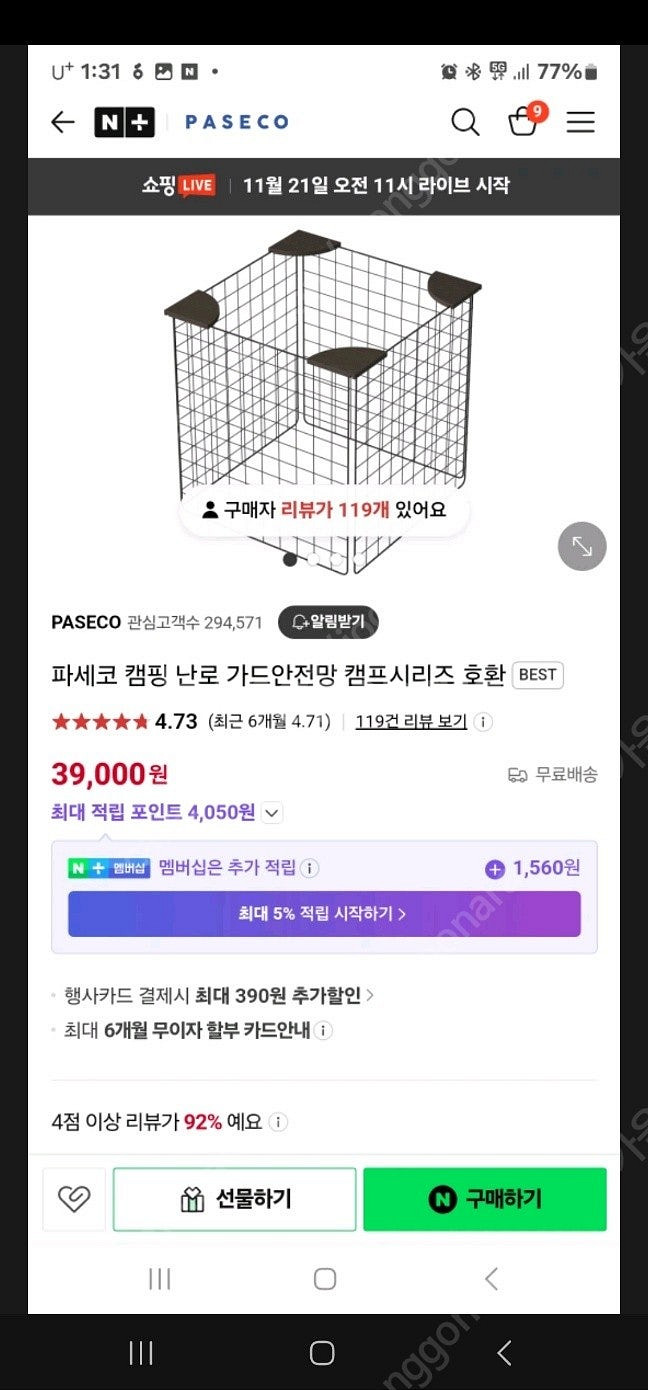The height and width of the screenshot is (1390, 648).
Task: Tap the 구매하기 buy button
Action: coord(484,1198)
